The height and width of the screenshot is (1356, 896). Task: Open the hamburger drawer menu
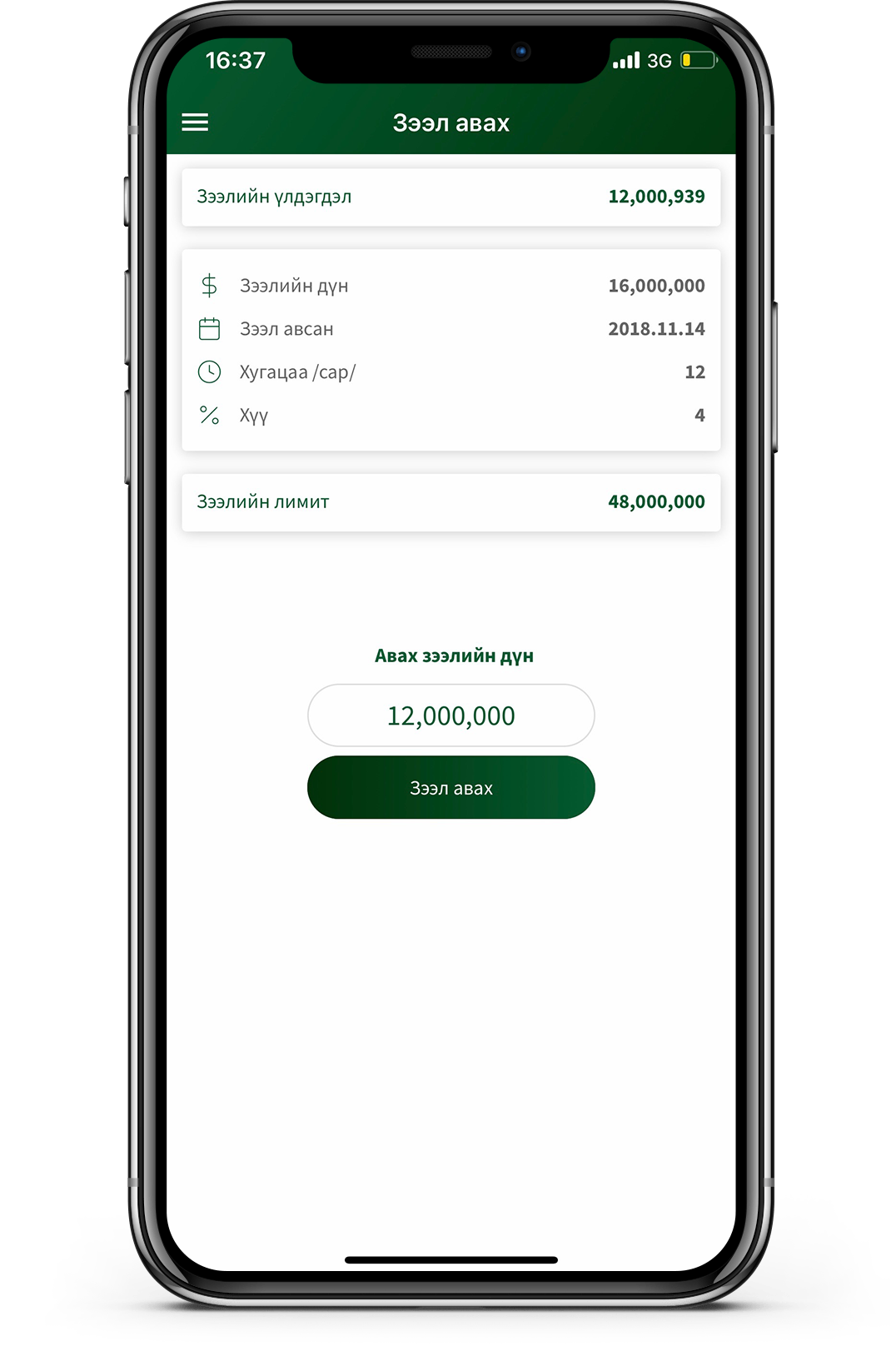(x=195, y=122)
